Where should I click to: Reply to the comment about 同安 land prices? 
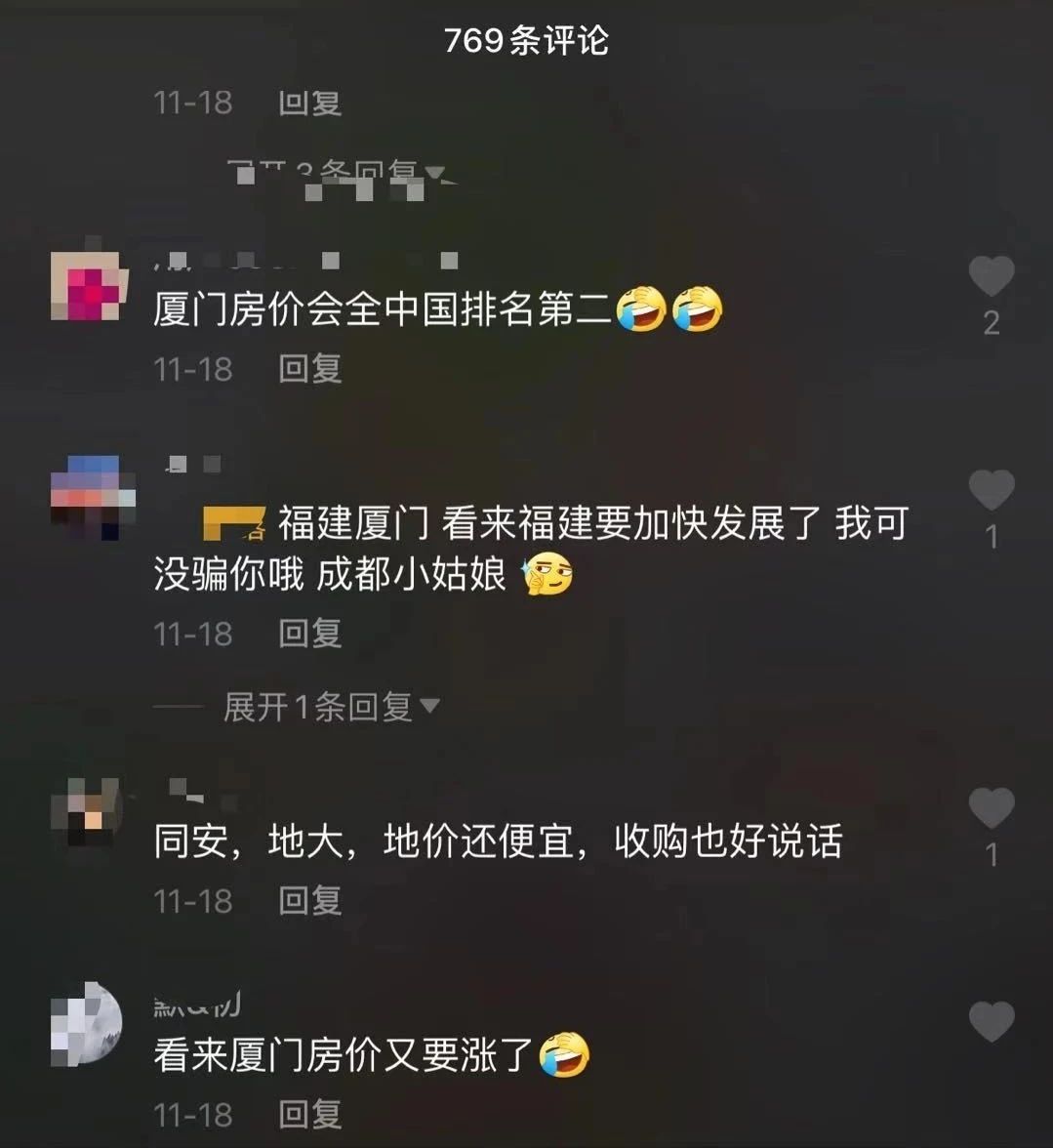point(309,900)
